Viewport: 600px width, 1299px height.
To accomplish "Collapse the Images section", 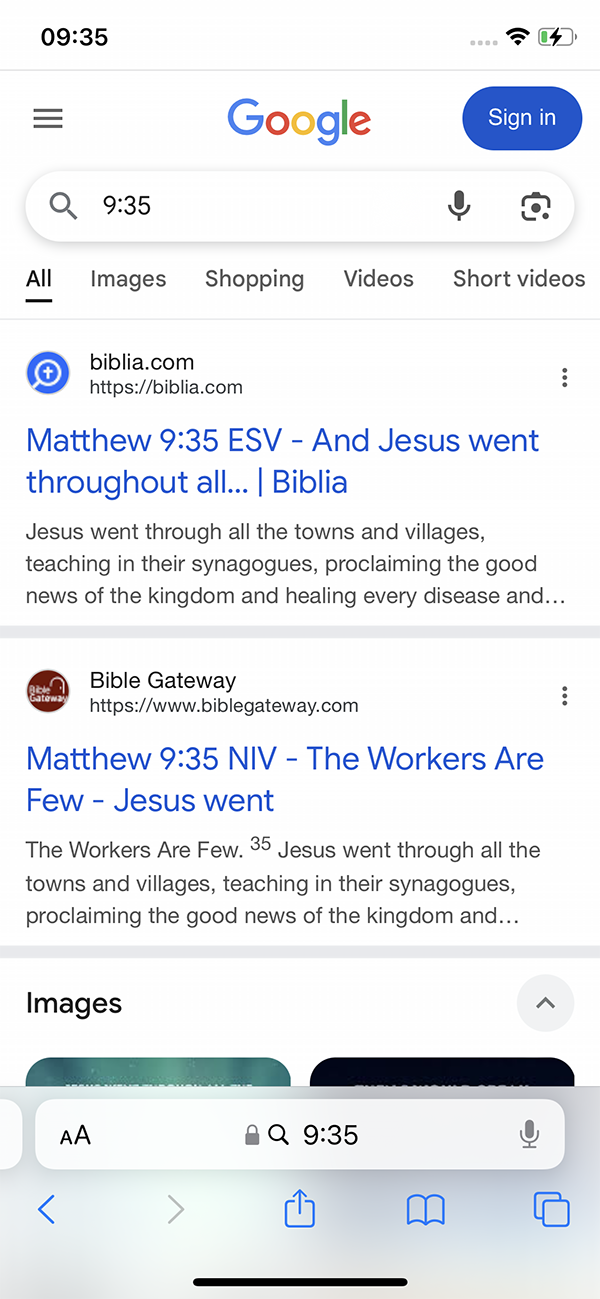I will point(545,1003).
